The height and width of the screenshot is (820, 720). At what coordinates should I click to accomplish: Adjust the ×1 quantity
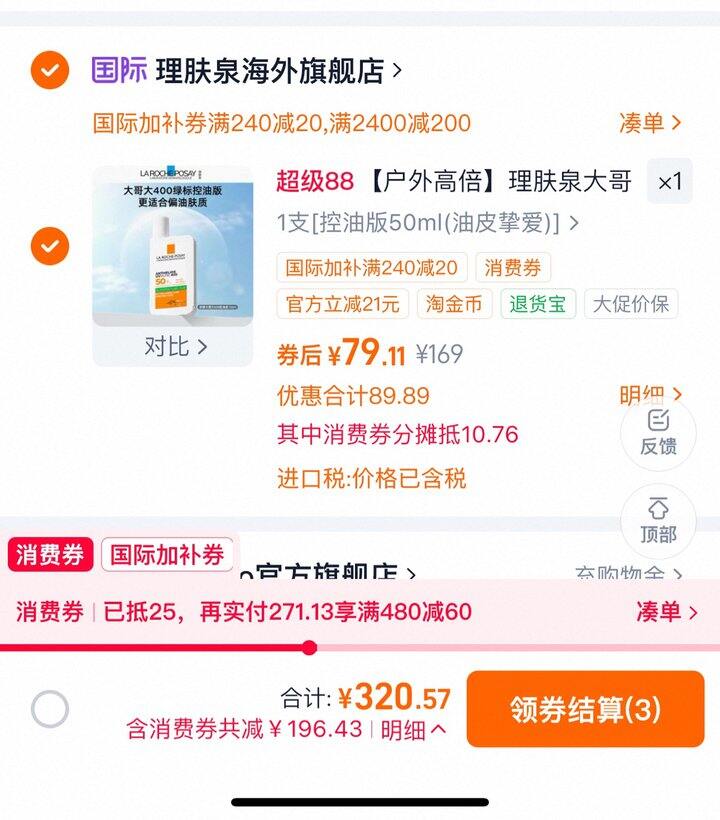[669, 182]
